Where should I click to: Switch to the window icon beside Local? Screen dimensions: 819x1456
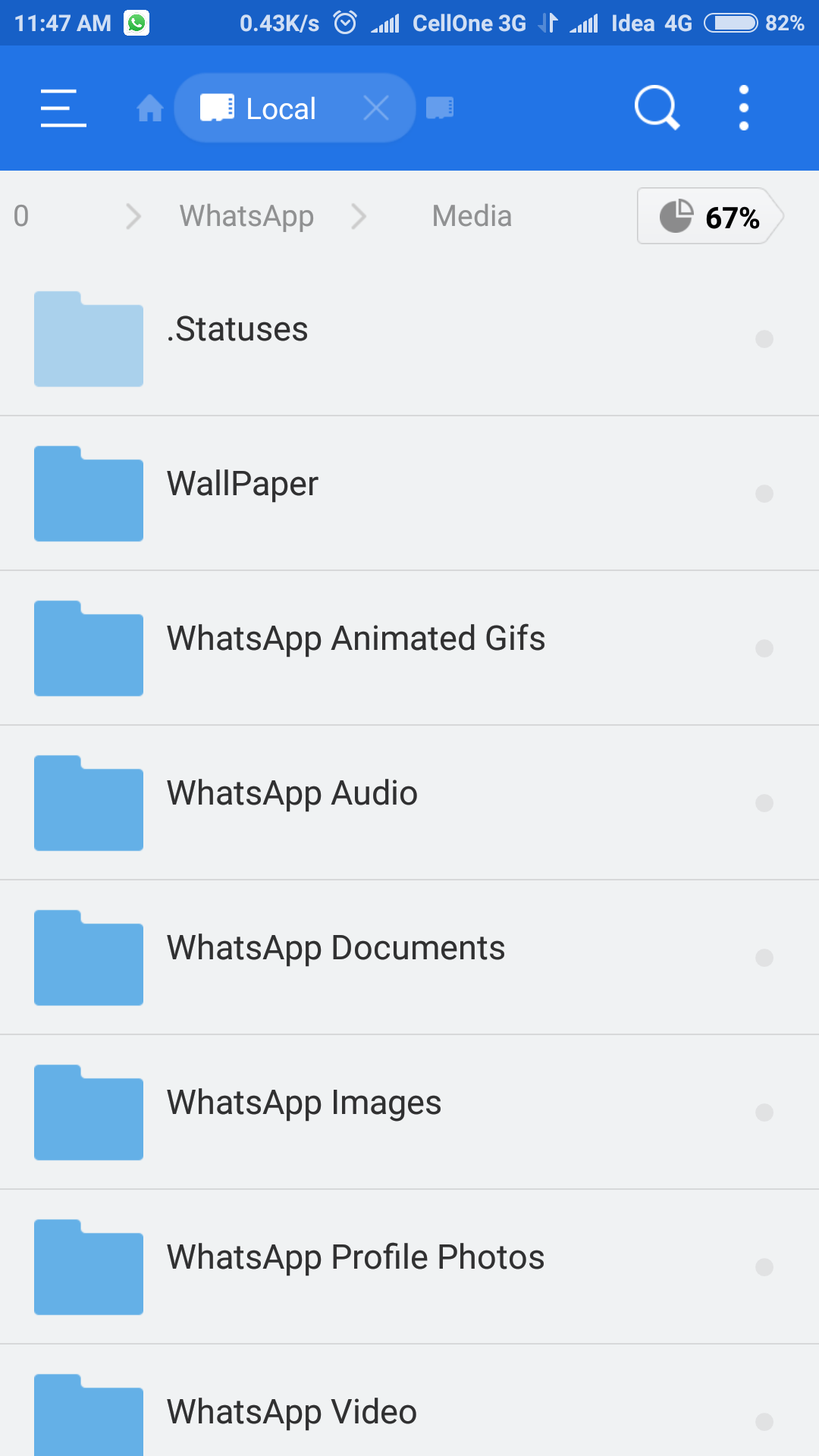tap(440, 108)
